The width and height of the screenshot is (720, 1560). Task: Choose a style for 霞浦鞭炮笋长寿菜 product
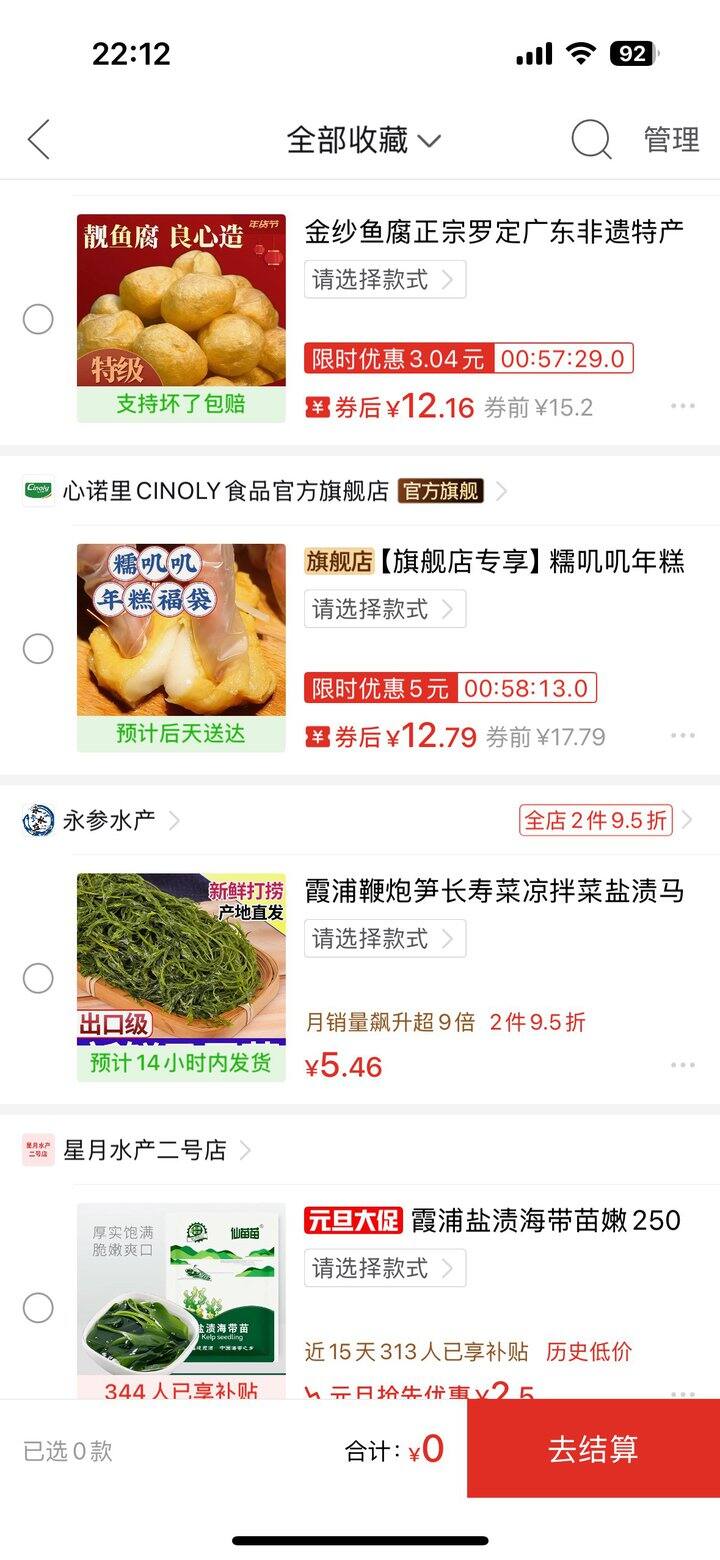coord(384,939)
